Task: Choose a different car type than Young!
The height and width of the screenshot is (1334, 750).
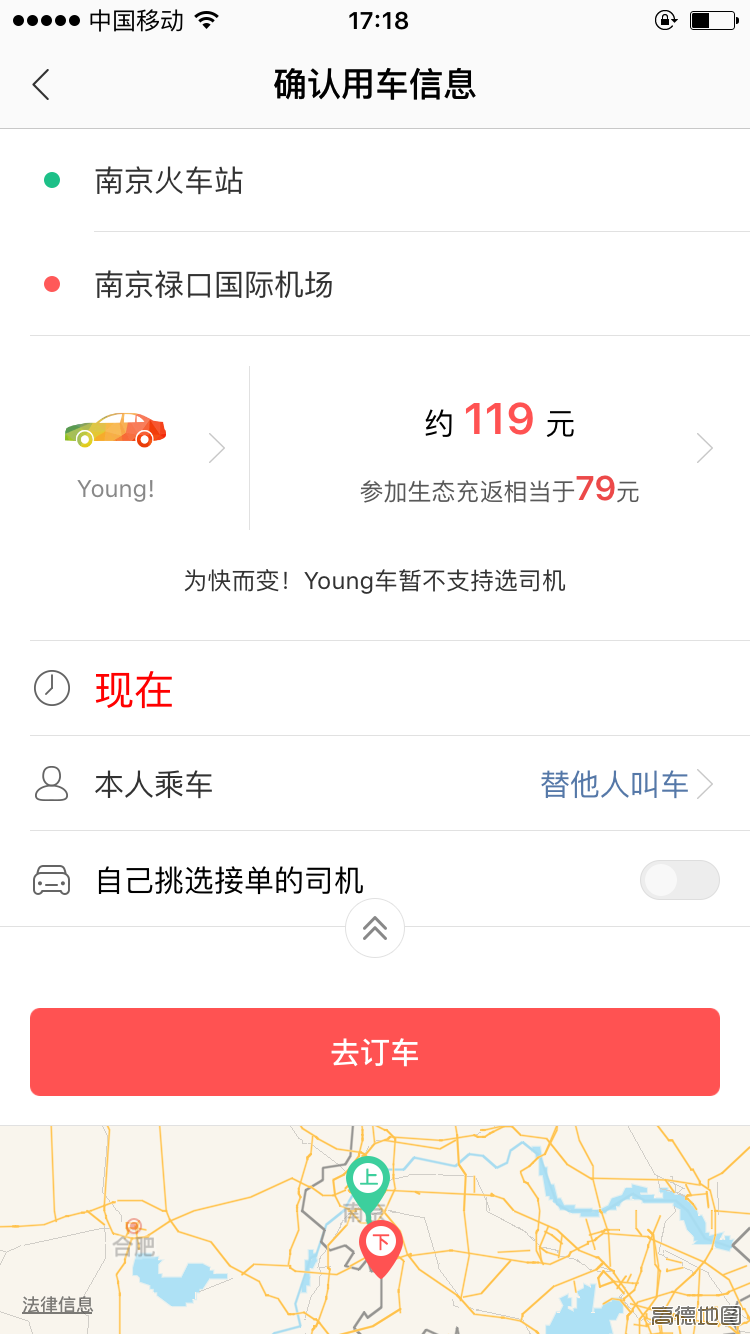Action: pos(140,448)
